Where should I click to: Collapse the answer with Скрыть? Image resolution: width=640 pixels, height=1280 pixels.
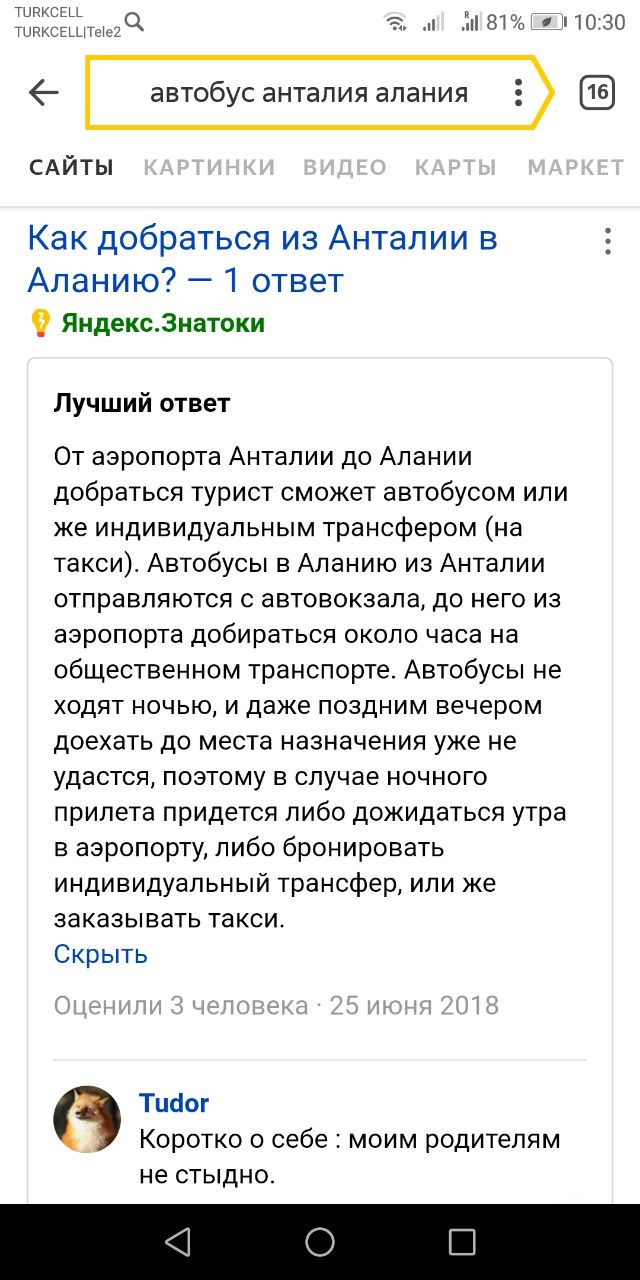coord(101,954)
